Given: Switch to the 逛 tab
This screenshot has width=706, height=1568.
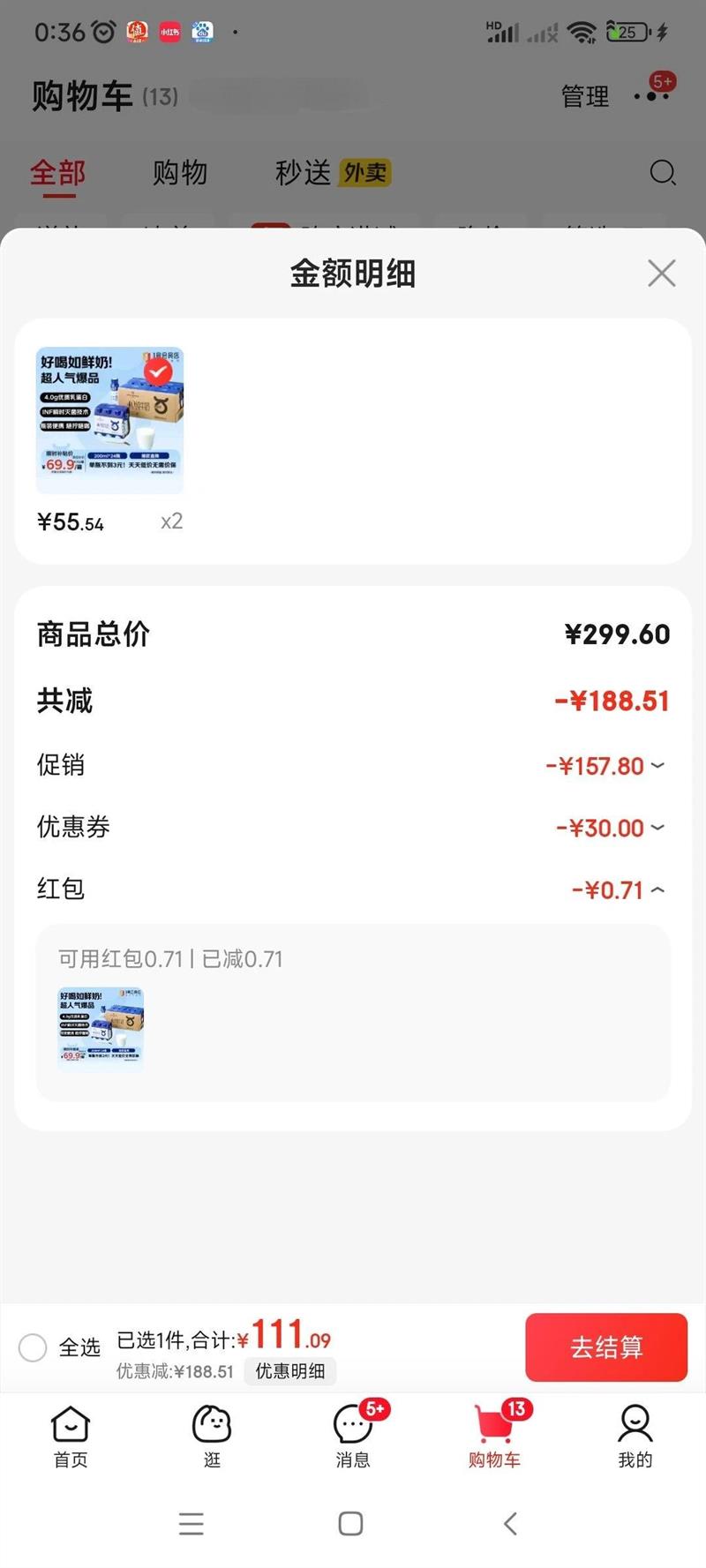Looking at the screenshot, I should (212, 1436).
